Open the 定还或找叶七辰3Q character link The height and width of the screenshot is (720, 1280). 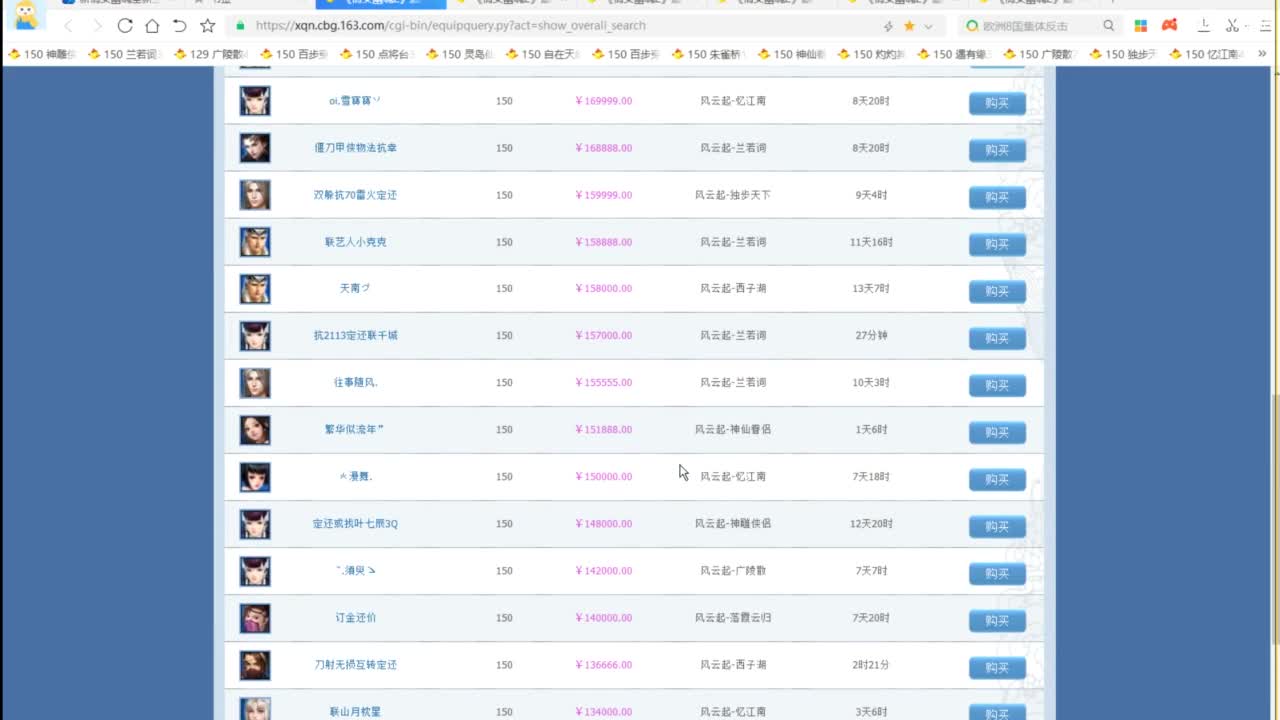[355, 523]
